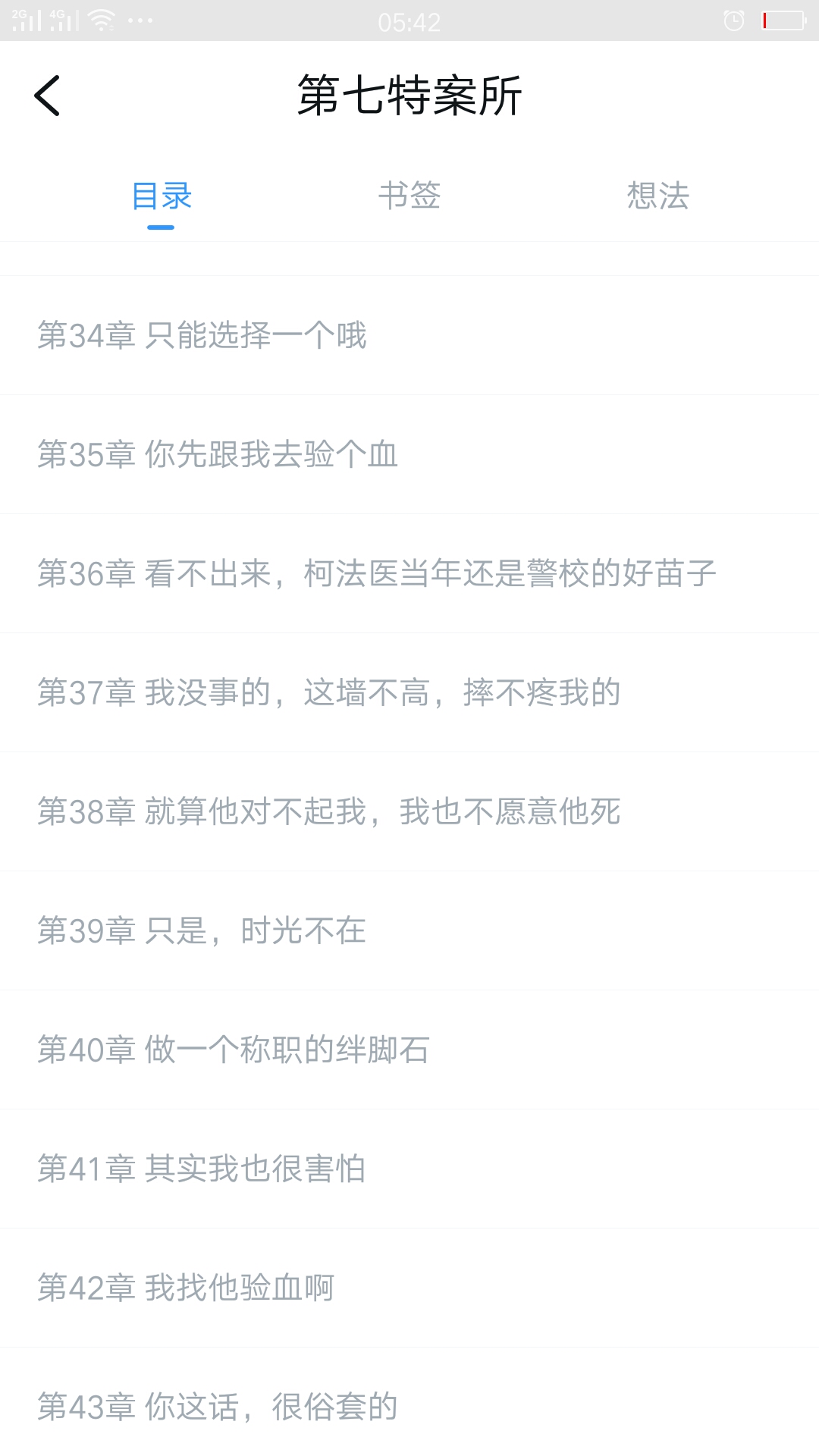This screenshot has width=819, height=1456.
Task: Open 第34章 只能选择一个哦
Action: [x=202, y=335]
